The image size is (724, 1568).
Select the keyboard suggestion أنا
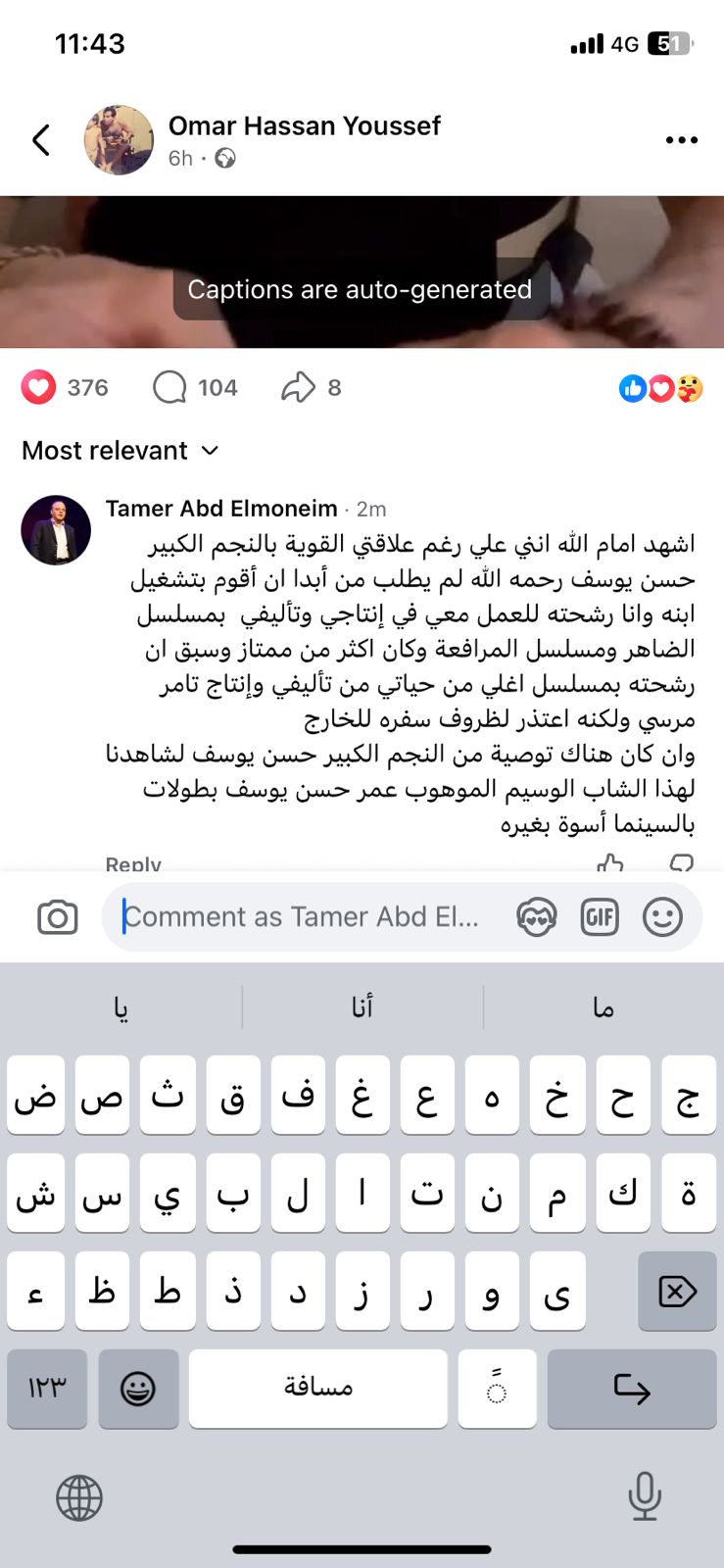362,1007
